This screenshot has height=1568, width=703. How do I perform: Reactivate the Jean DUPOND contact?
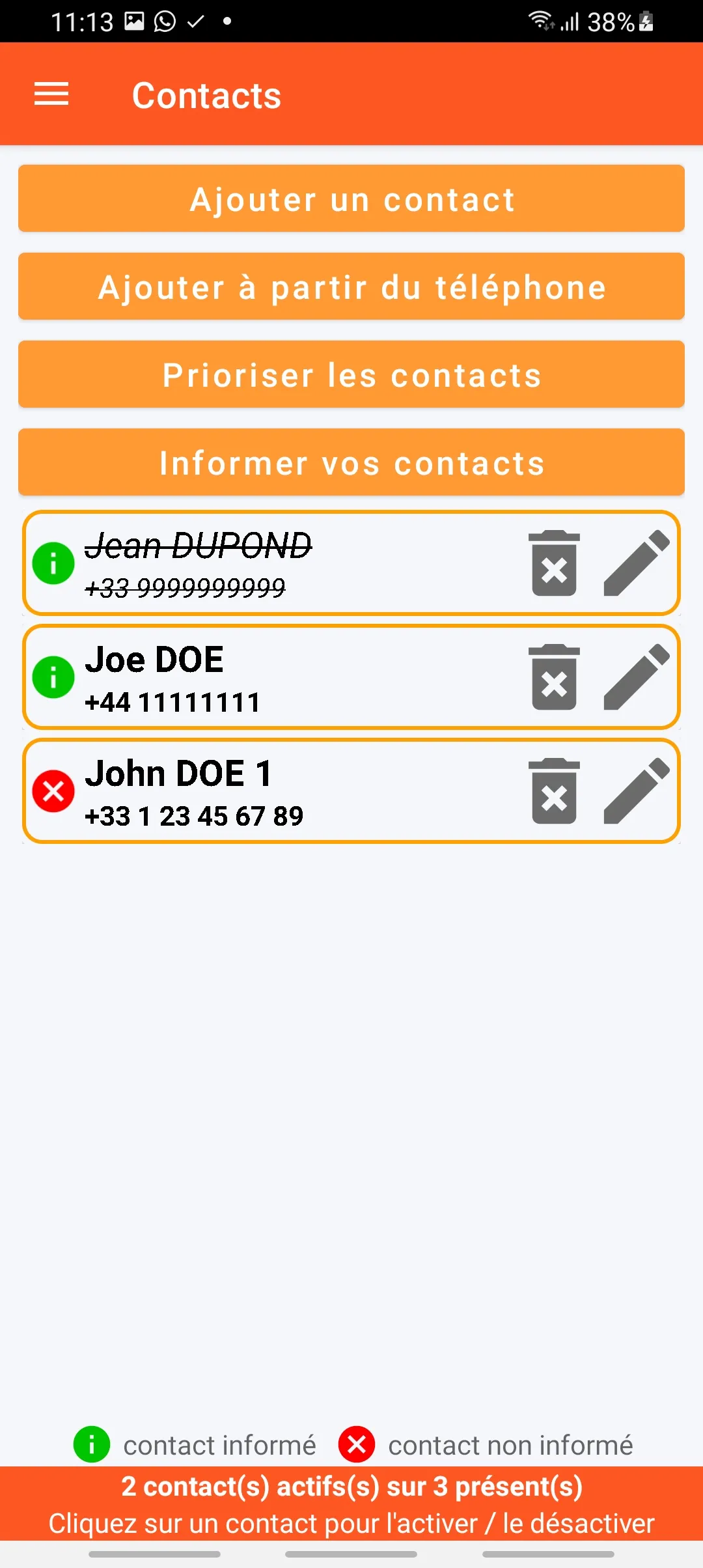pos(260,563)
